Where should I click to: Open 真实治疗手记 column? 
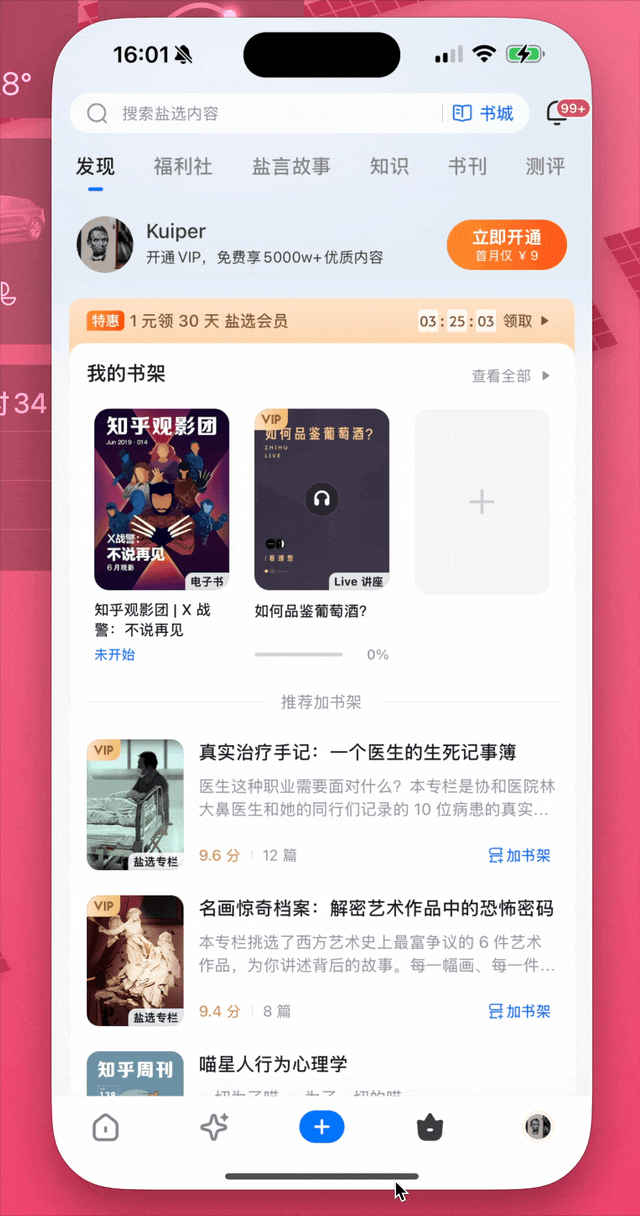[357, 752]
